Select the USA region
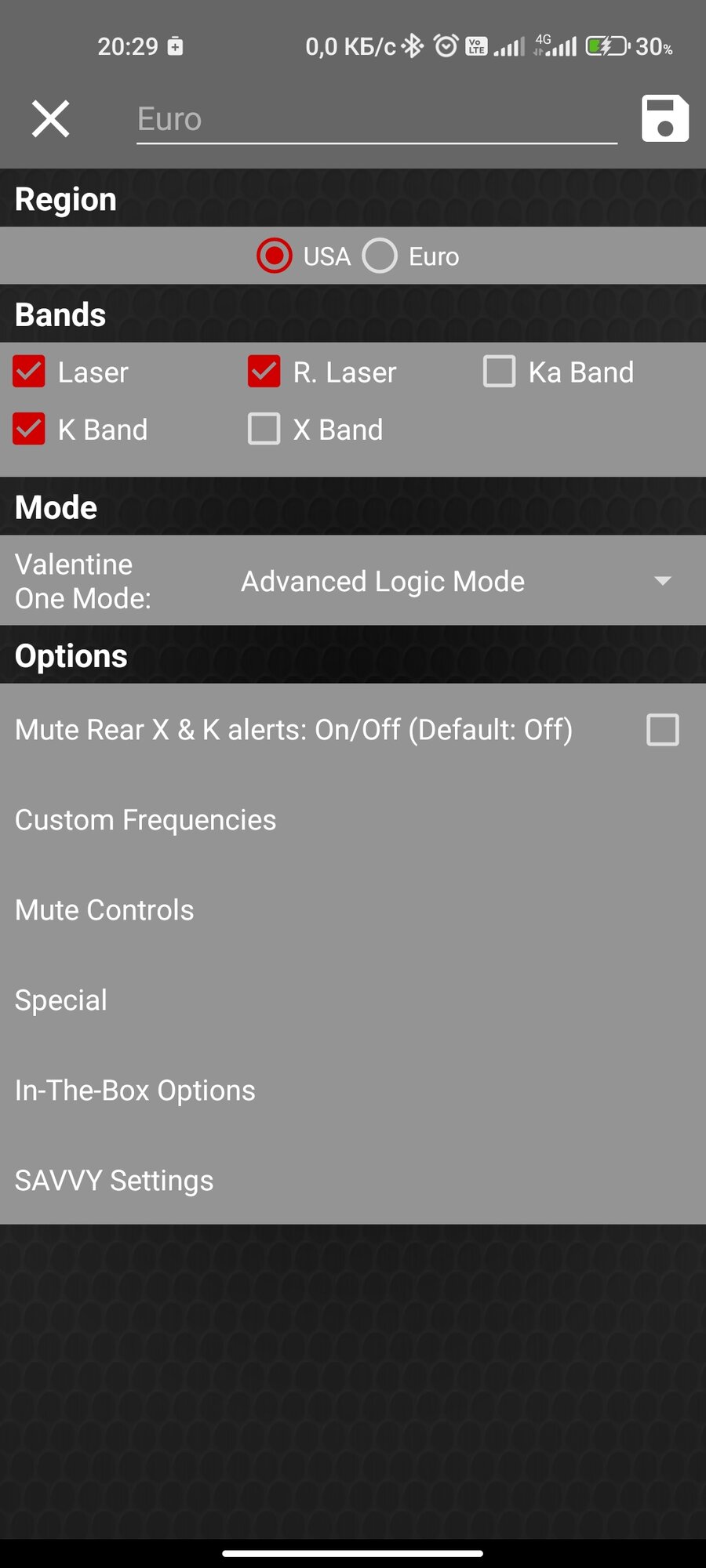 click(275, 256)
